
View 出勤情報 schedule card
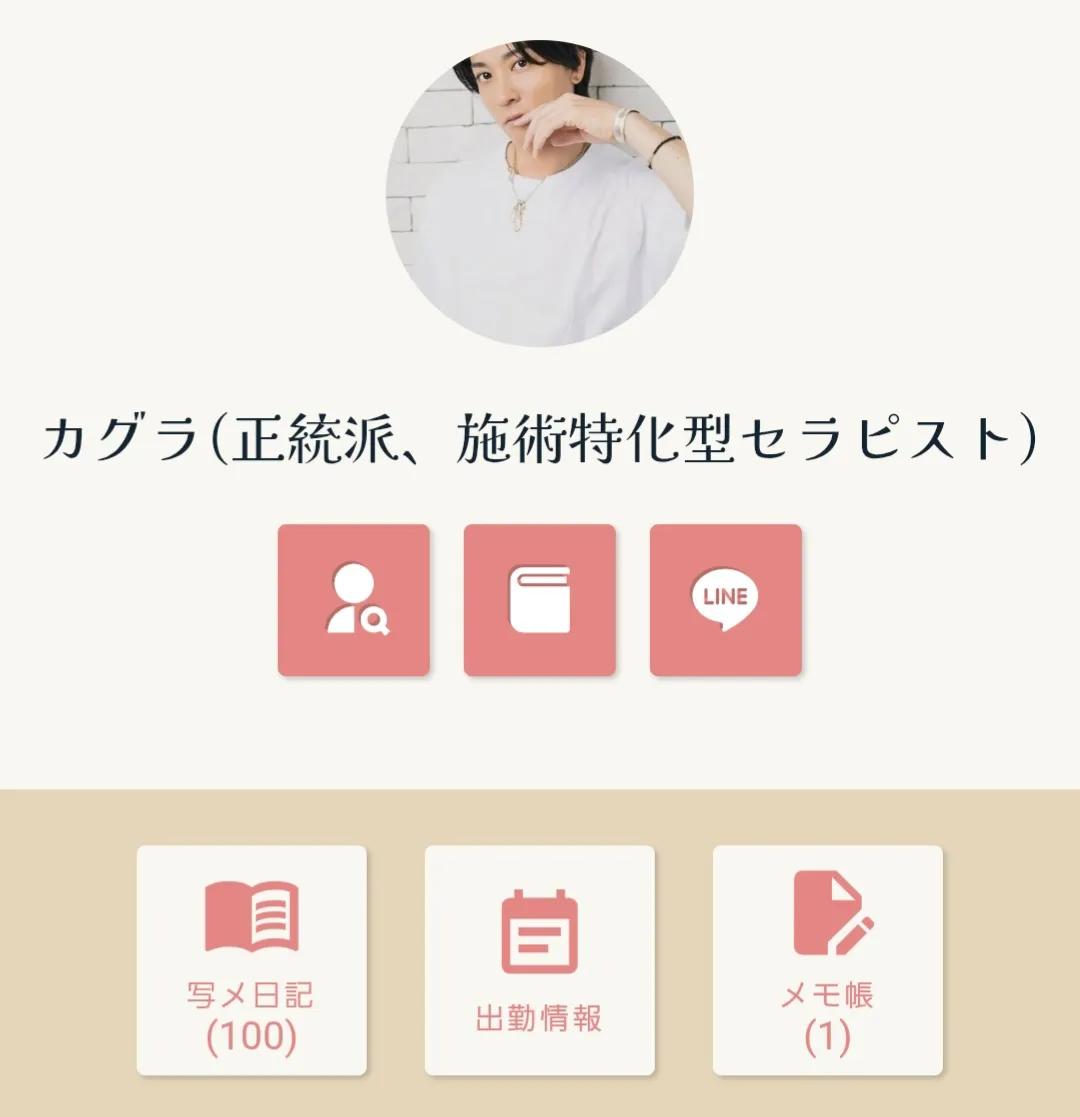coord(539,960)
